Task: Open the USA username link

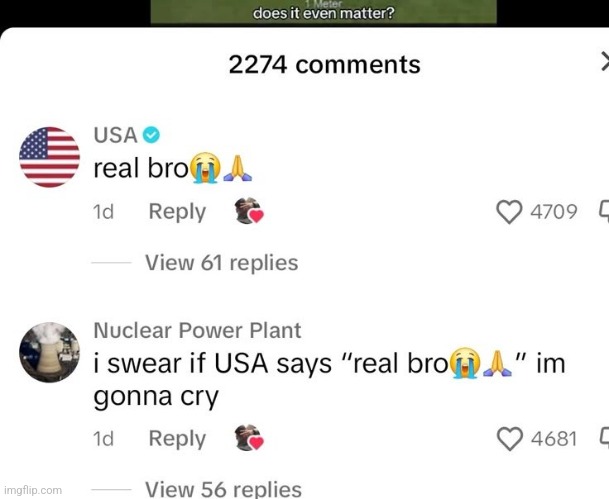Action: (x=115, y=135)
